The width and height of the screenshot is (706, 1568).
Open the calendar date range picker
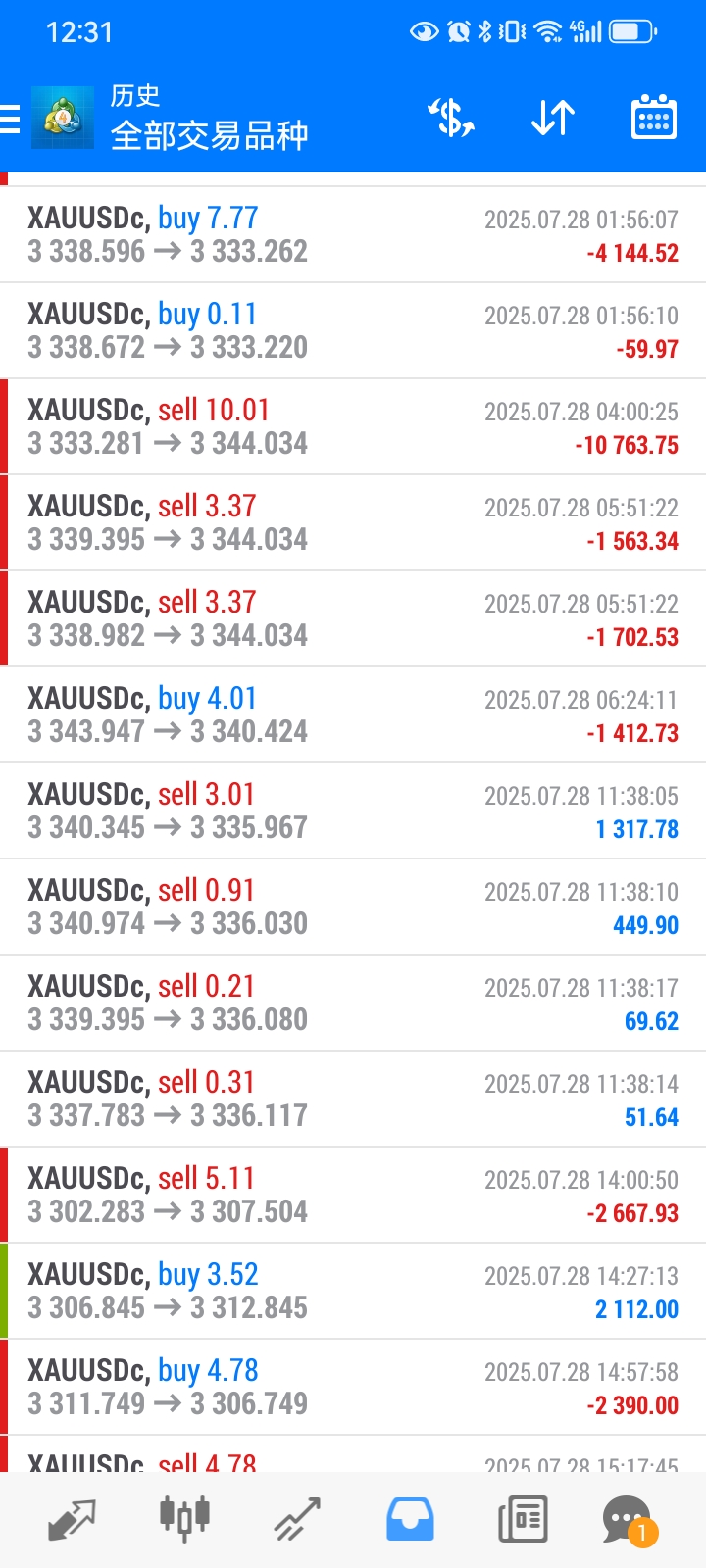click(x=653, y=119)
